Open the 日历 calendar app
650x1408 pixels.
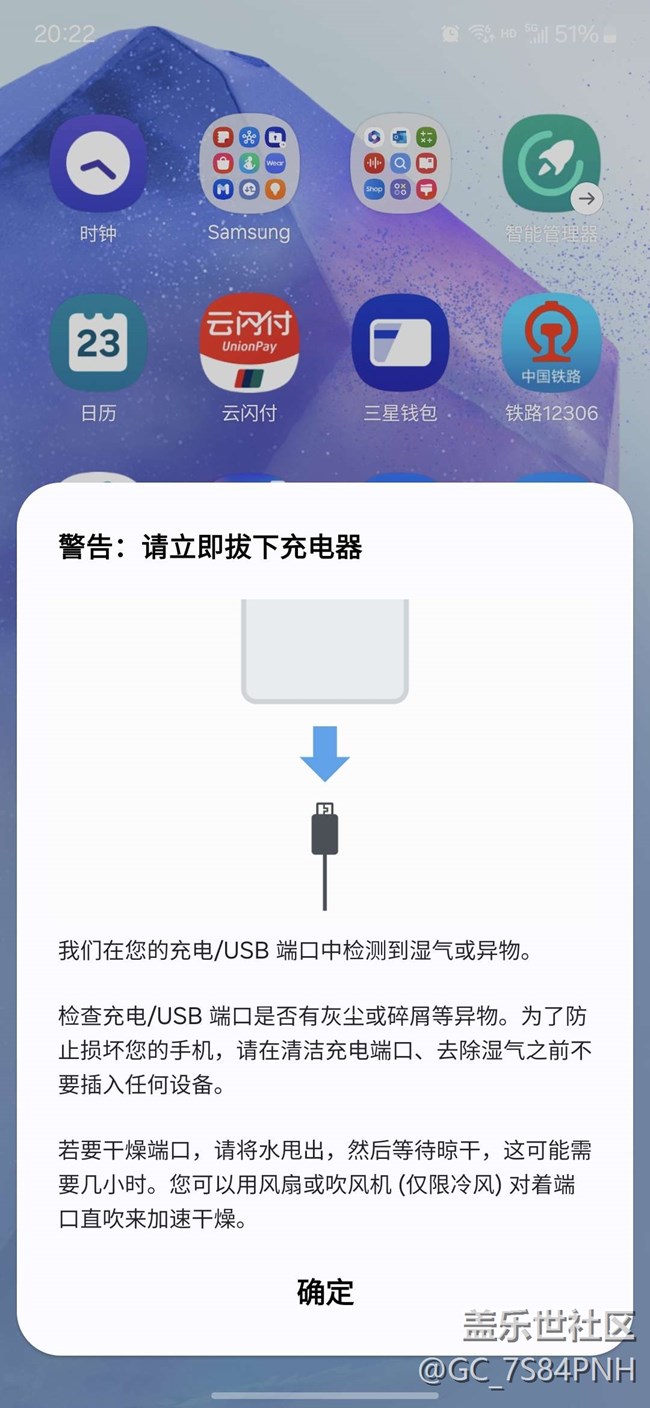tap(98, 343)
